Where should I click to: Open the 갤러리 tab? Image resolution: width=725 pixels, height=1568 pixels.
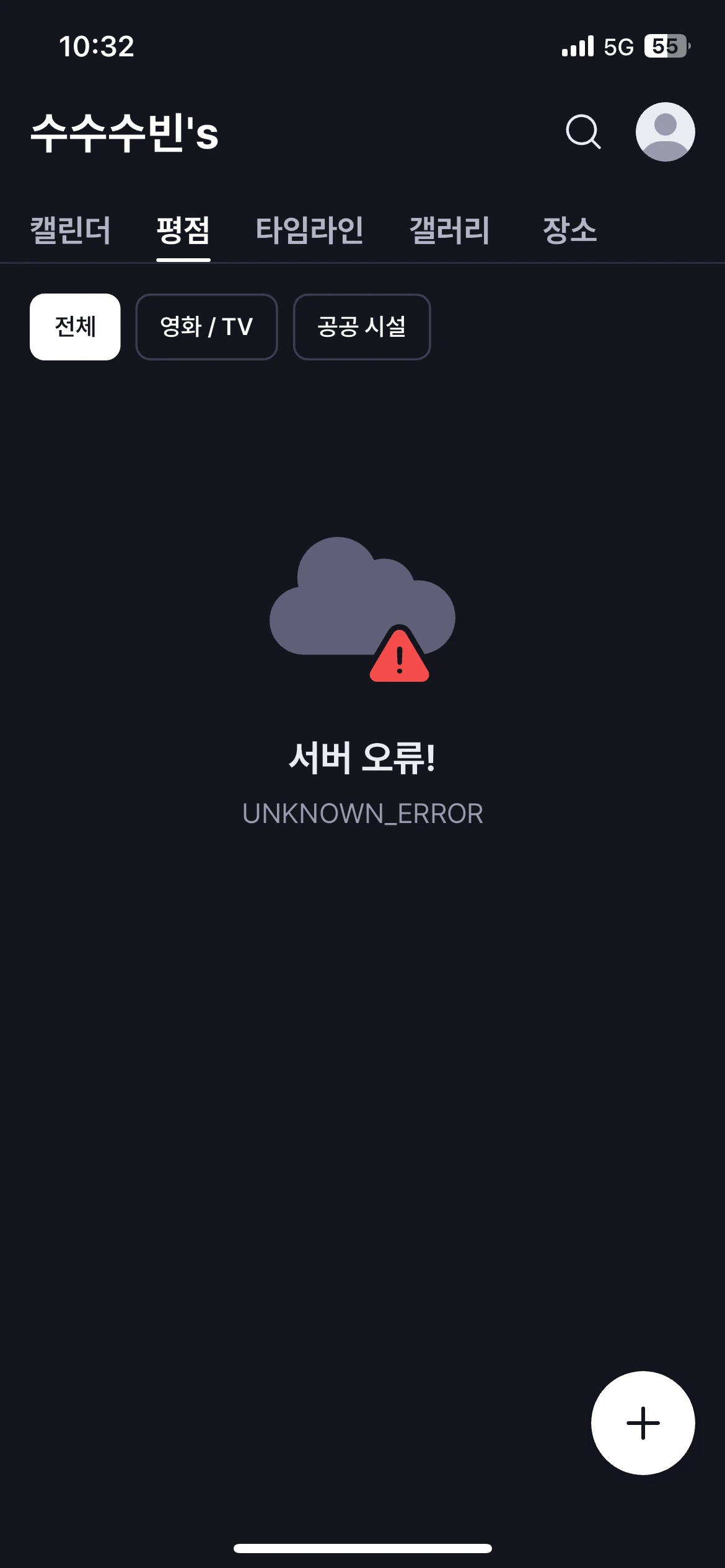(449, 230)
